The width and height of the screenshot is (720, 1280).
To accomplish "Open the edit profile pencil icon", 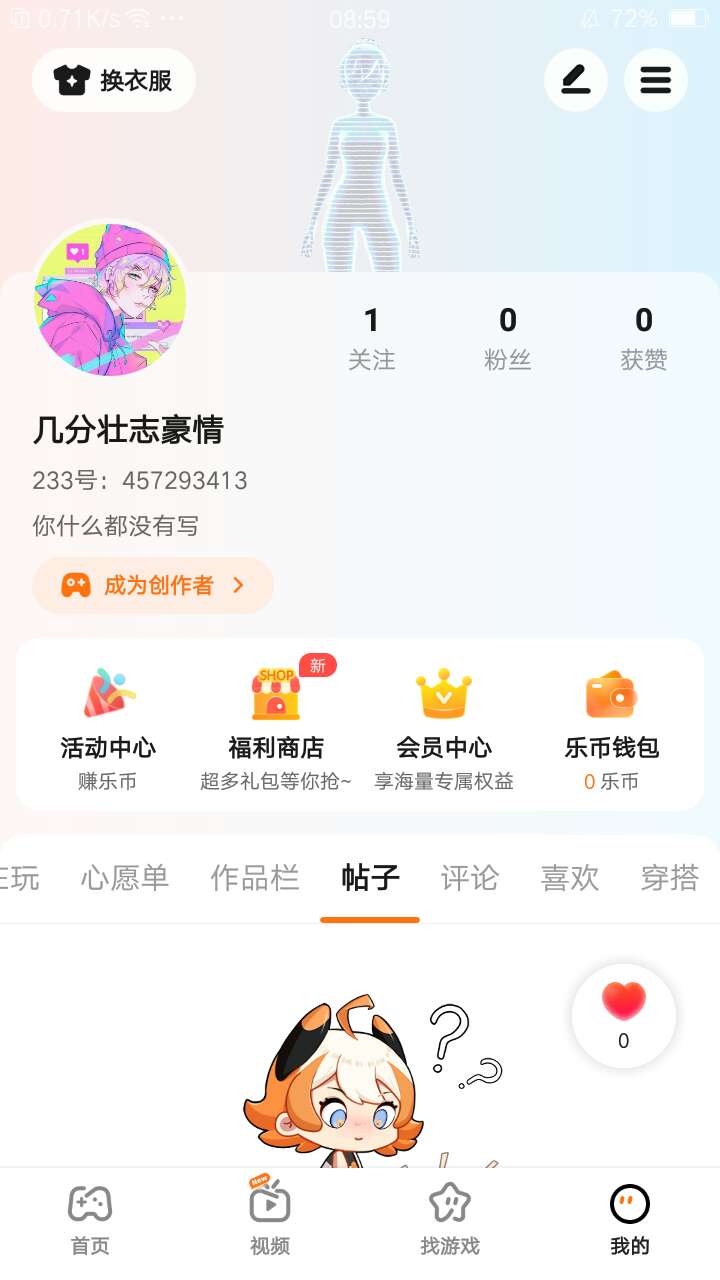I will (x=575, y=80).
